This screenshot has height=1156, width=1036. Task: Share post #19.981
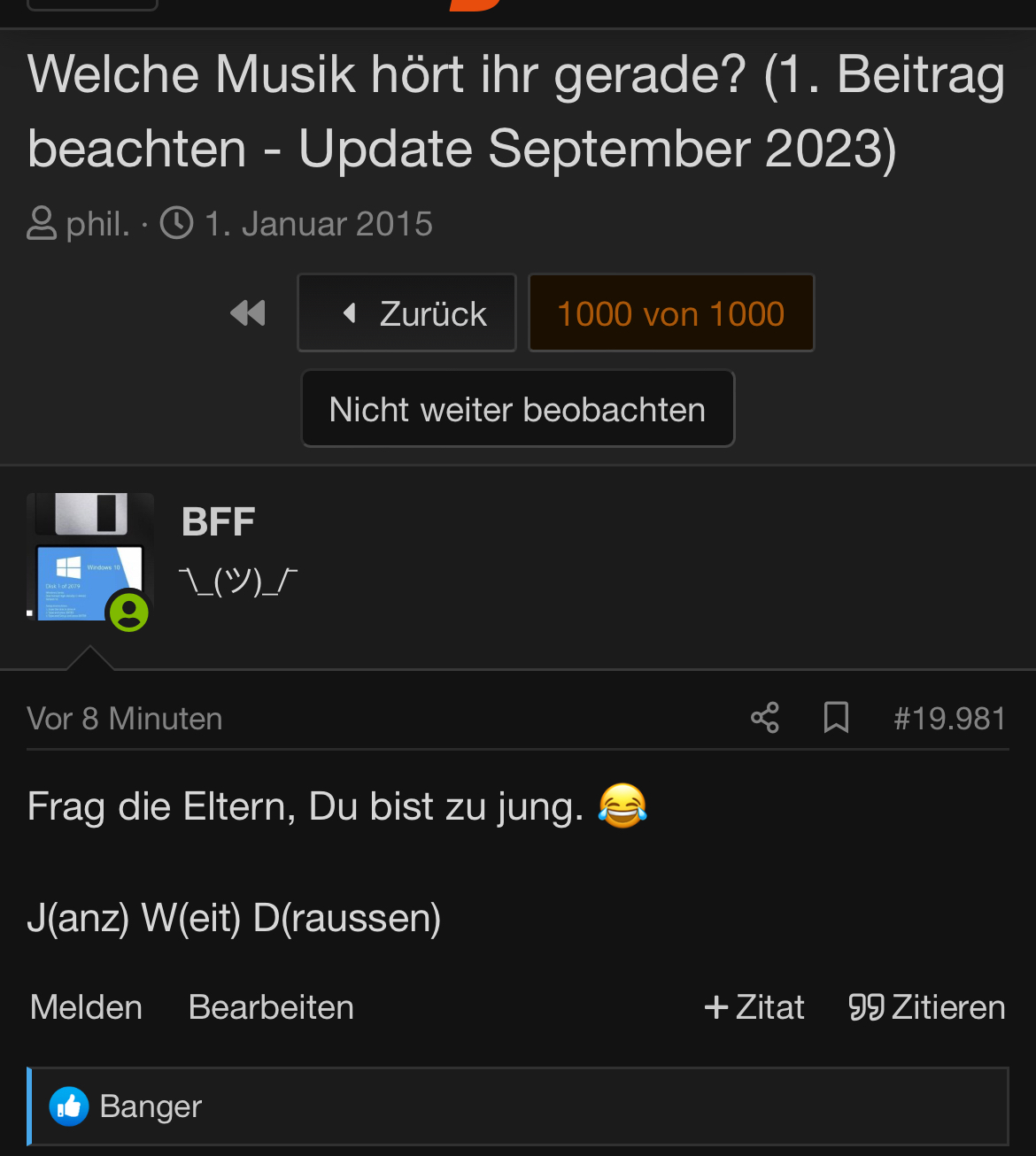(765, 718)
